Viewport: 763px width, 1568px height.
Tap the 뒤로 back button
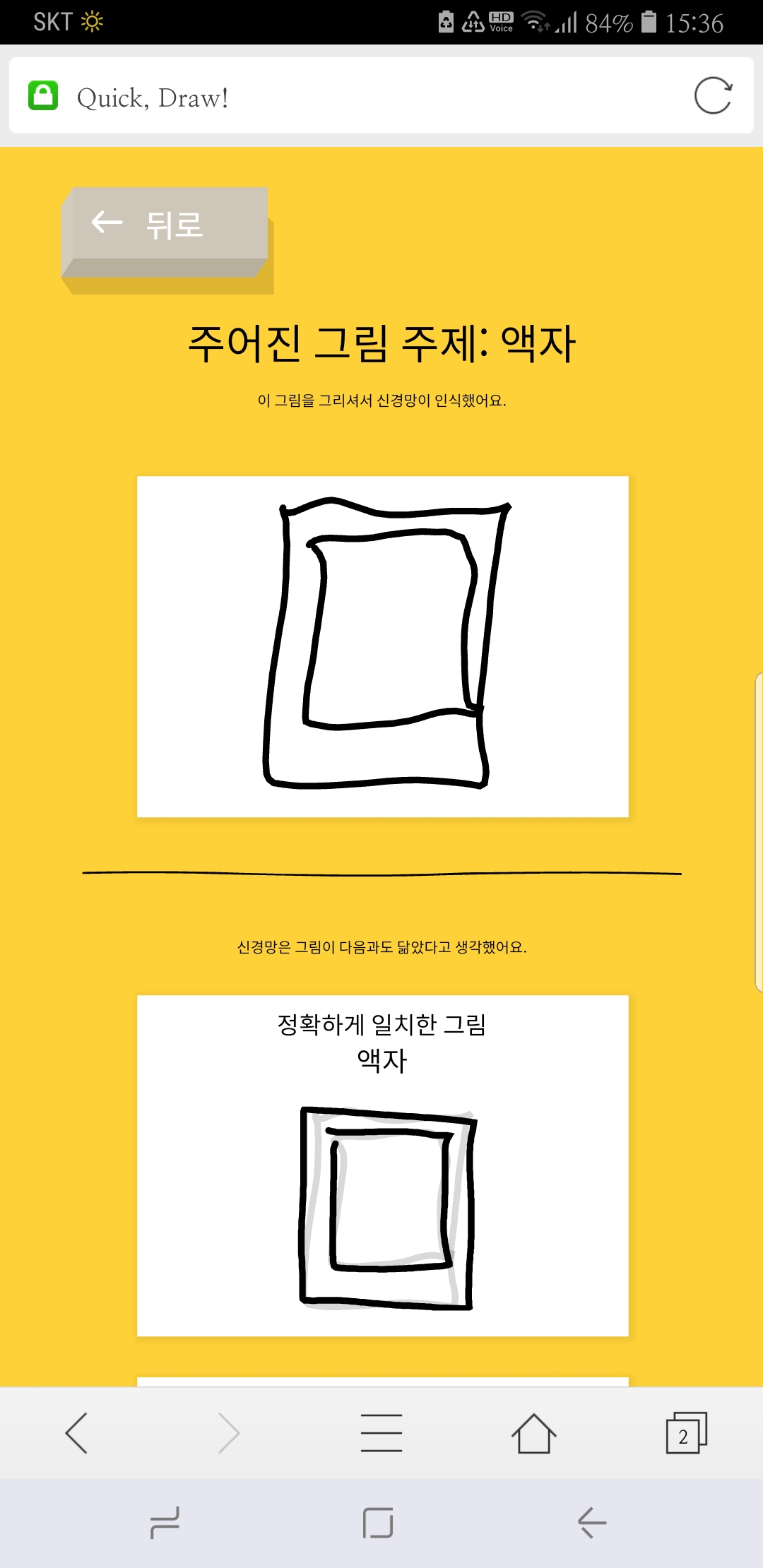165,226
